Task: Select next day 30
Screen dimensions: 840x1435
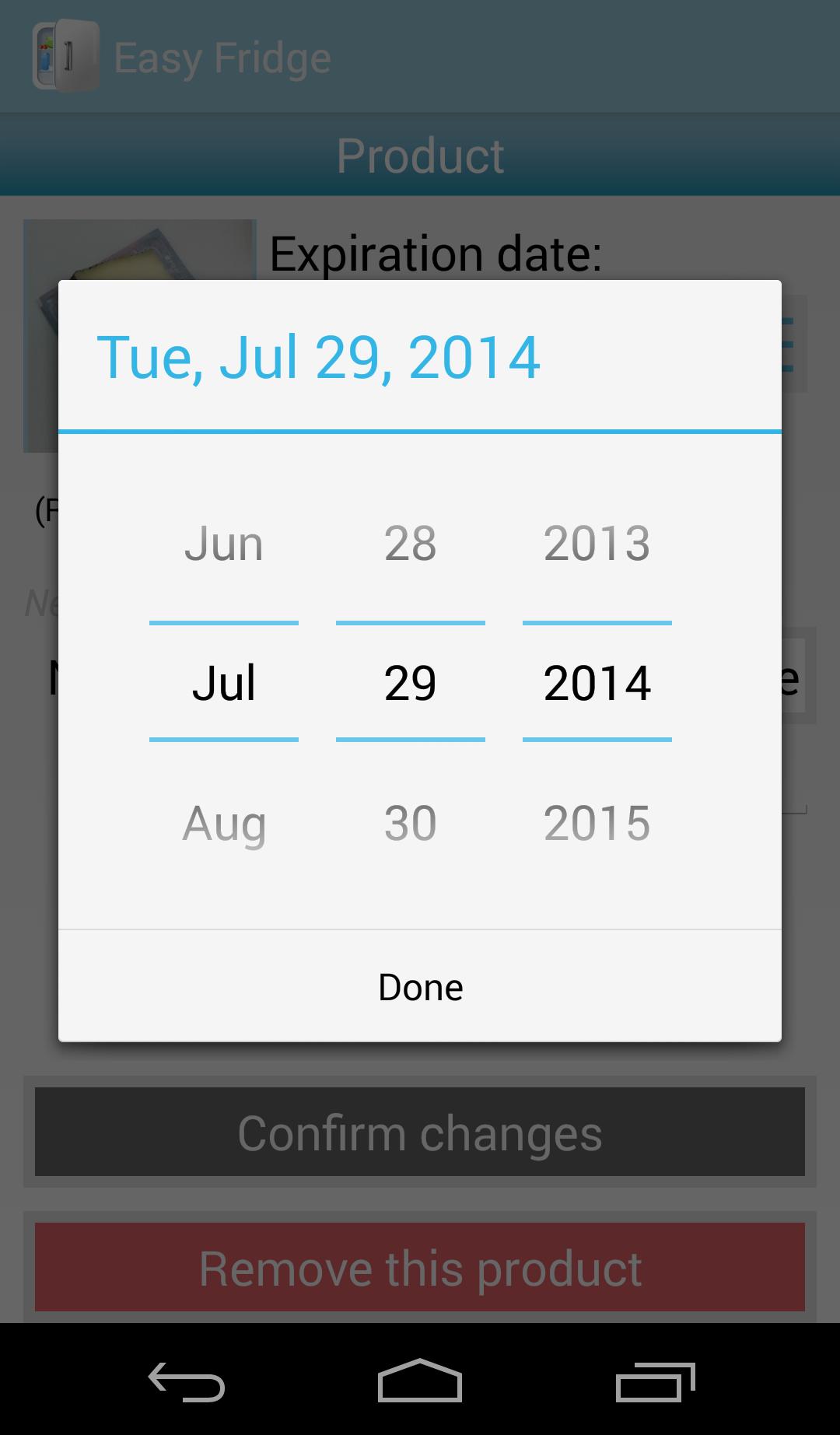Action: [x=411, y=823]
